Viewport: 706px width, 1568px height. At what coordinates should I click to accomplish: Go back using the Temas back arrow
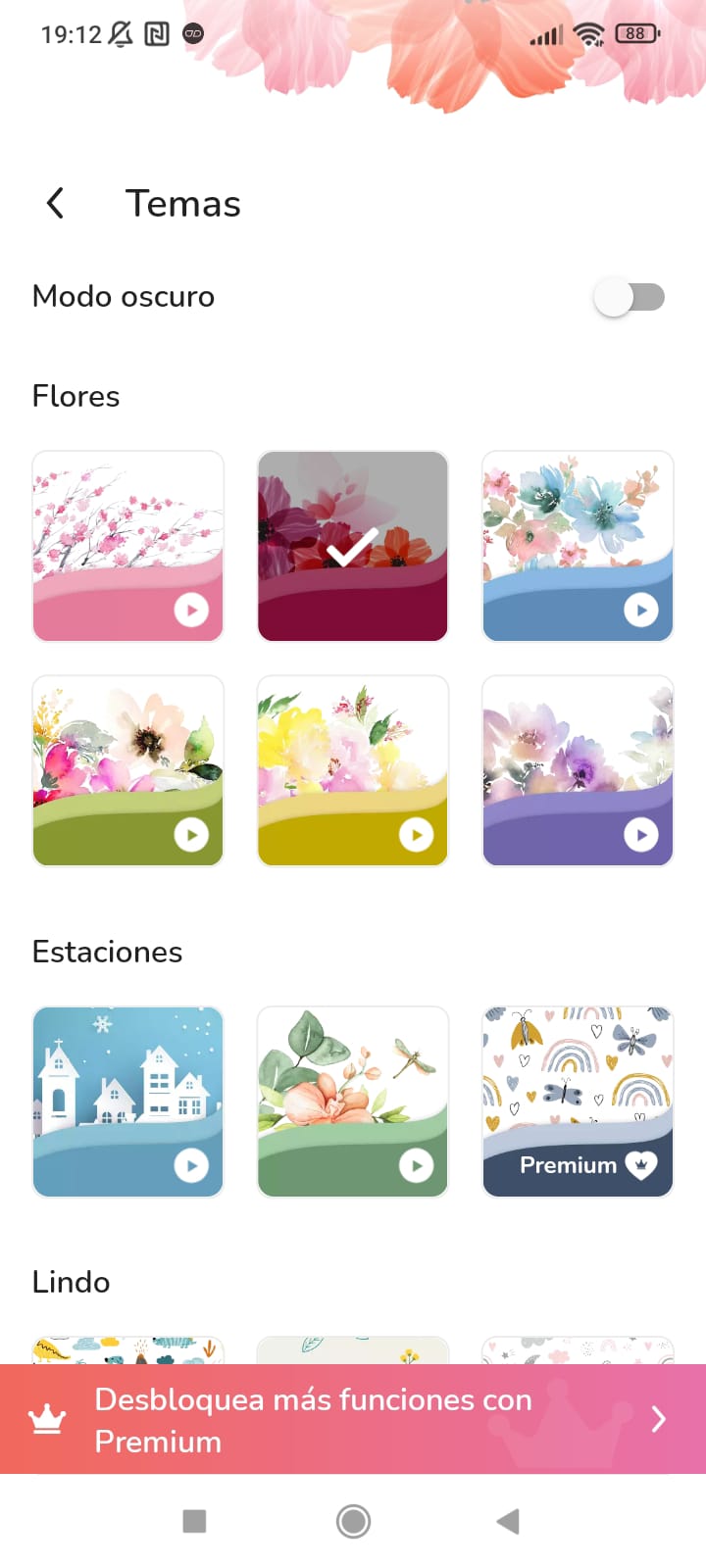[x=55, y=203]
